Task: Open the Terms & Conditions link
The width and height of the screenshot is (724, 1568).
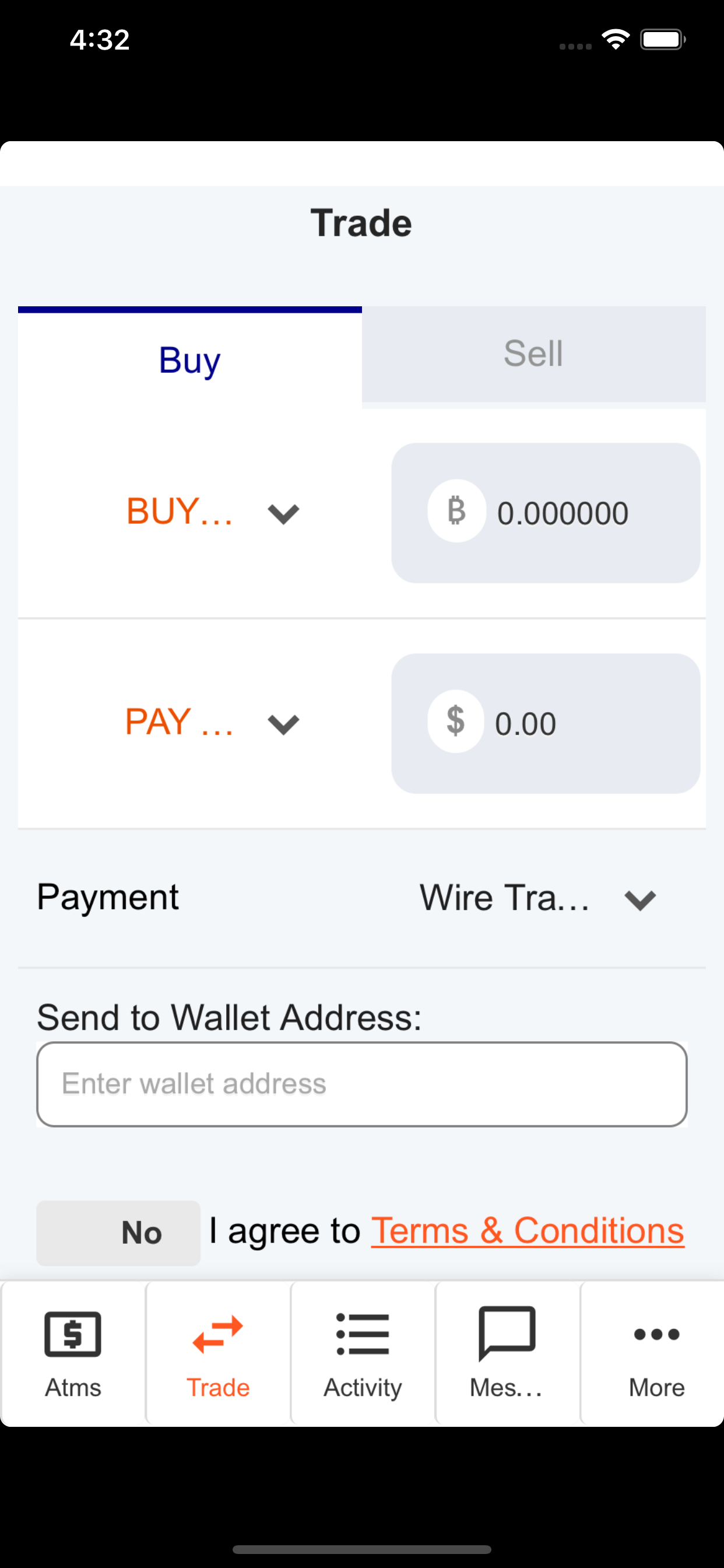Action: click(528, 1231)
